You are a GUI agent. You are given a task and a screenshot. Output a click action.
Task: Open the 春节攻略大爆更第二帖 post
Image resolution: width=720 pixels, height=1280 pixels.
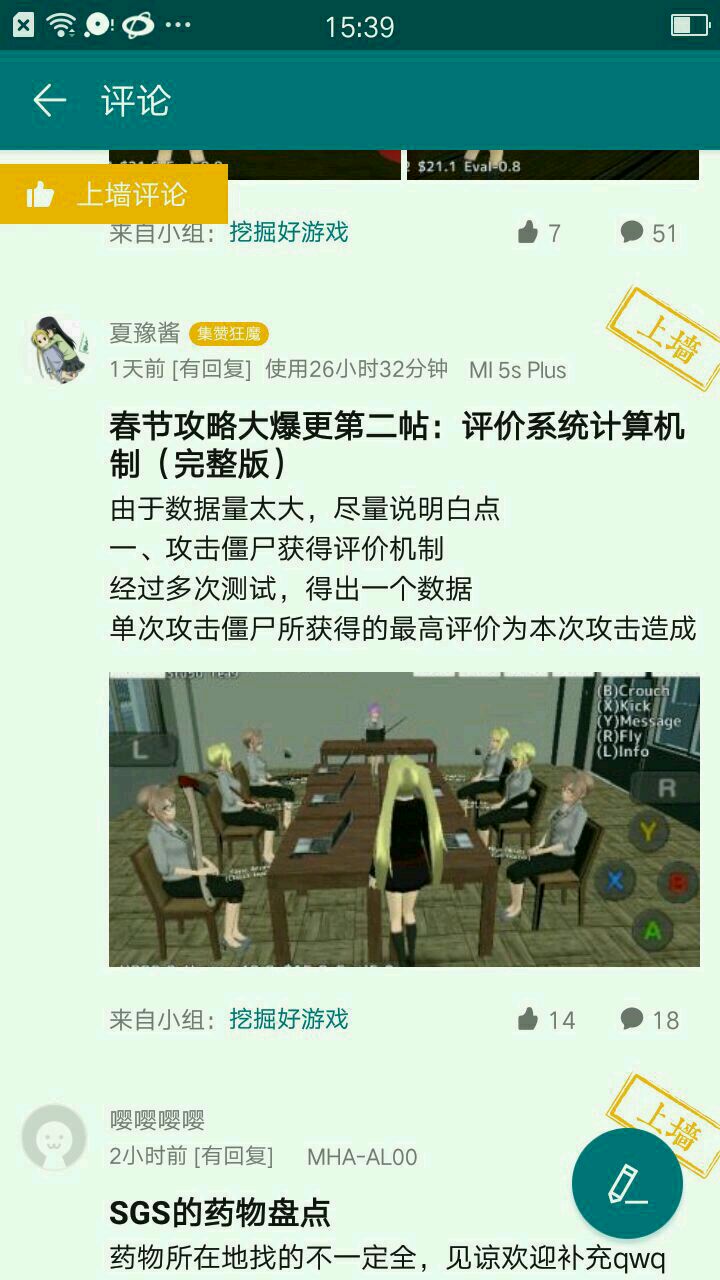tap(396, 444)
